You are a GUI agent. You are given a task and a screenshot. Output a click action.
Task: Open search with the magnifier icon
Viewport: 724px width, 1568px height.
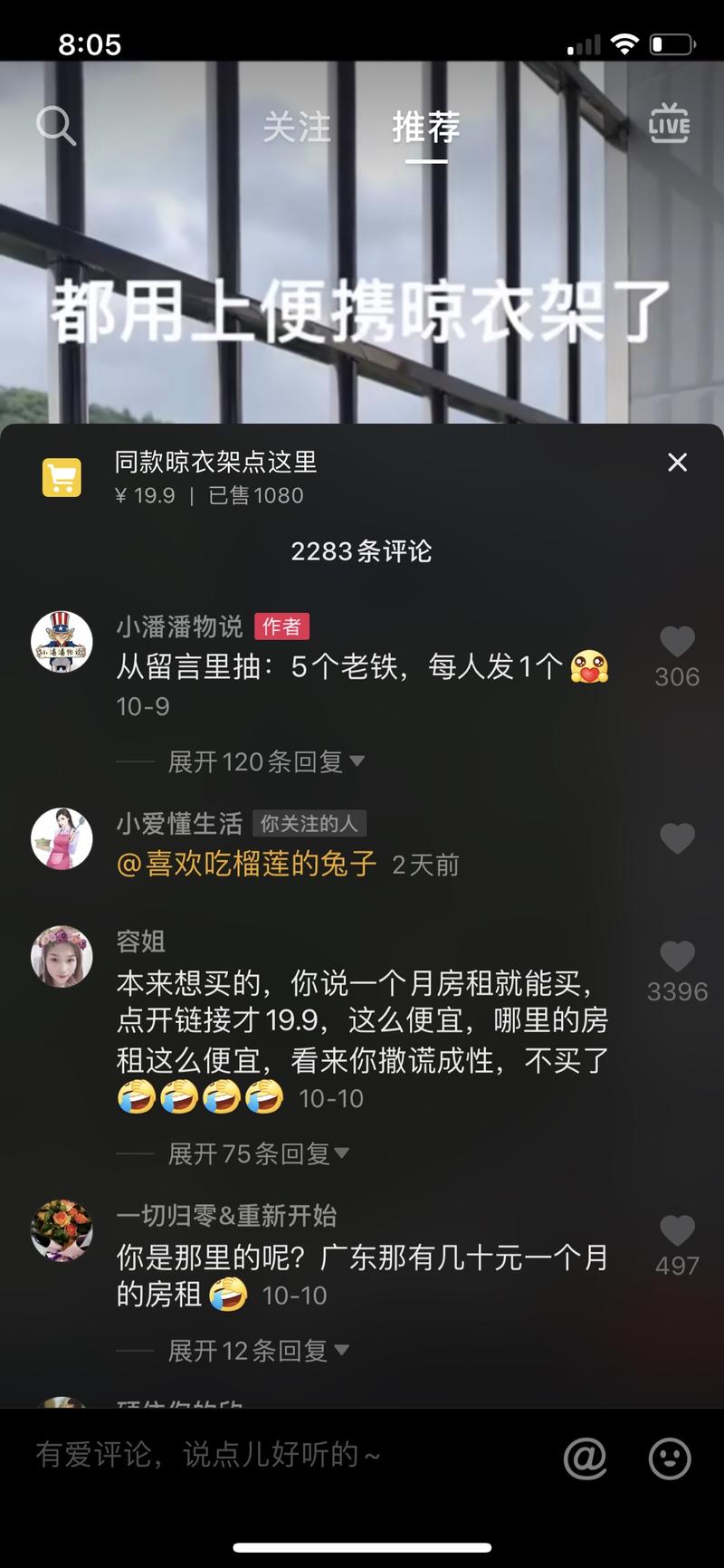(x=57, y=125)
